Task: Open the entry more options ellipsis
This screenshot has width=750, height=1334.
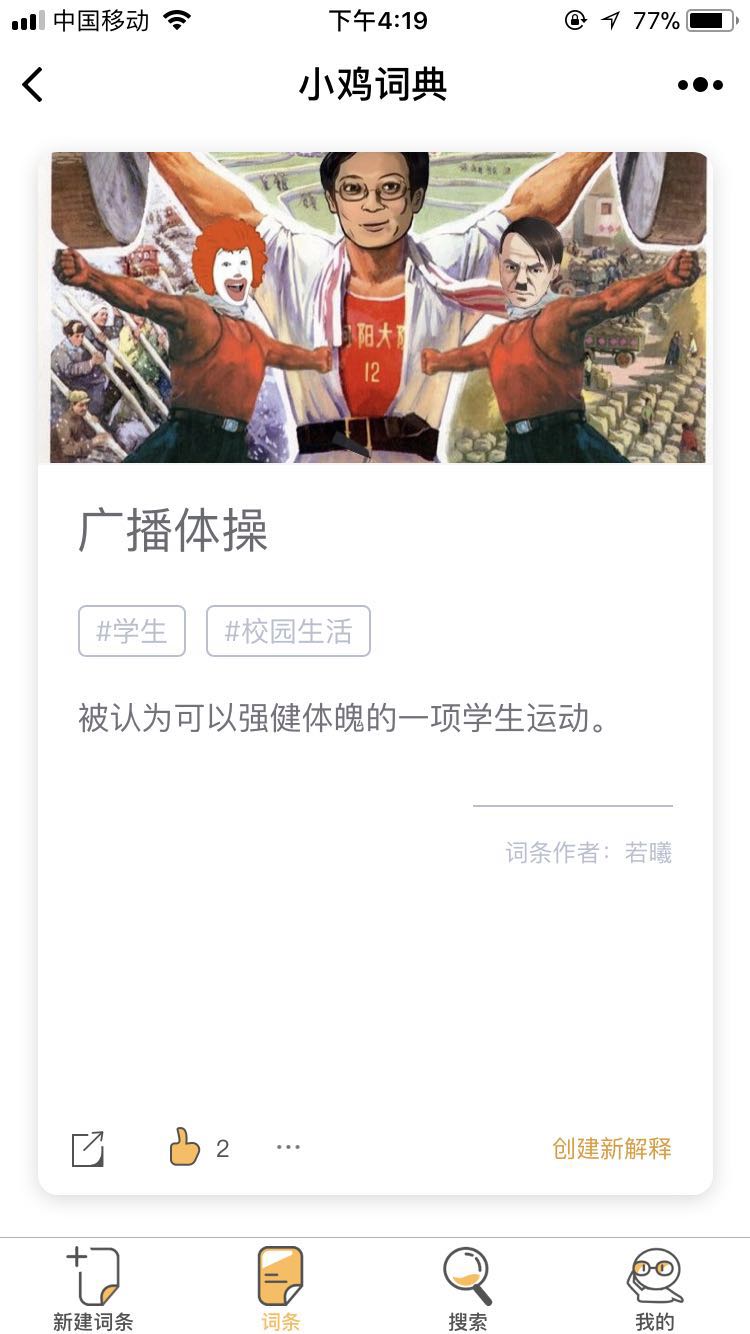Action: [x=288, y=1148]
